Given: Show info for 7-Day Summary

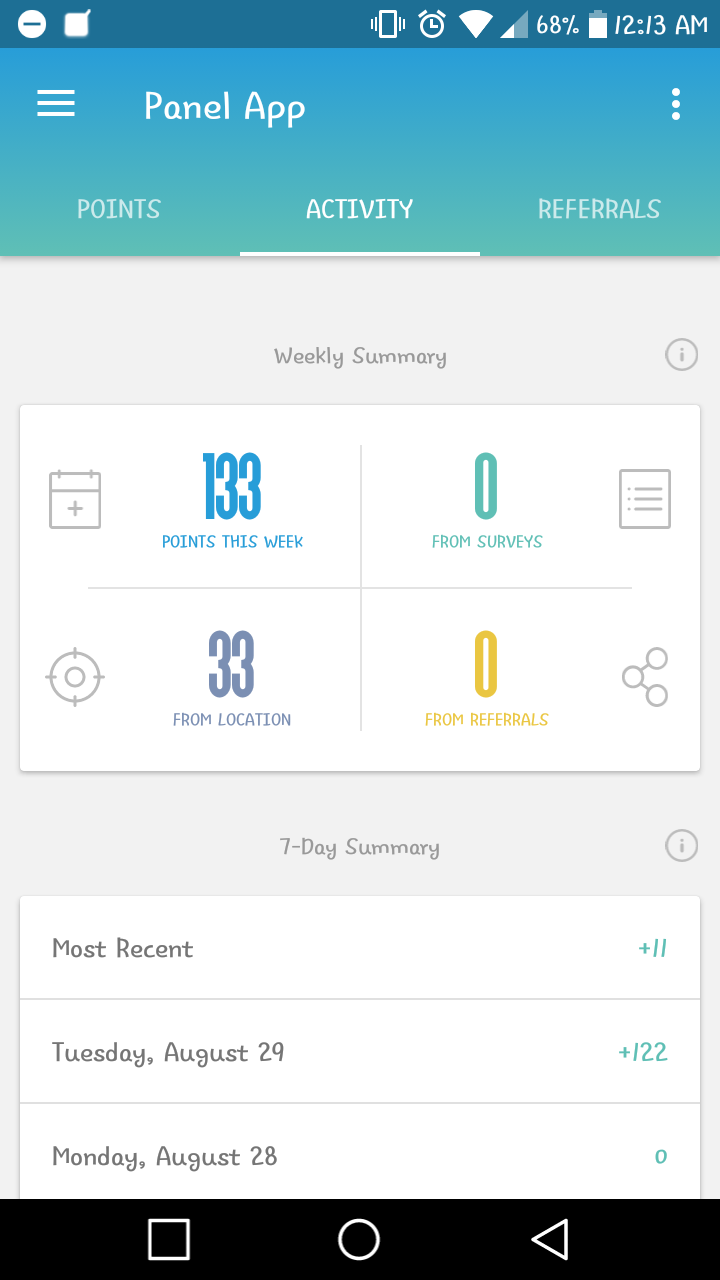Looking at the screenshot, I should pos(681,846).
